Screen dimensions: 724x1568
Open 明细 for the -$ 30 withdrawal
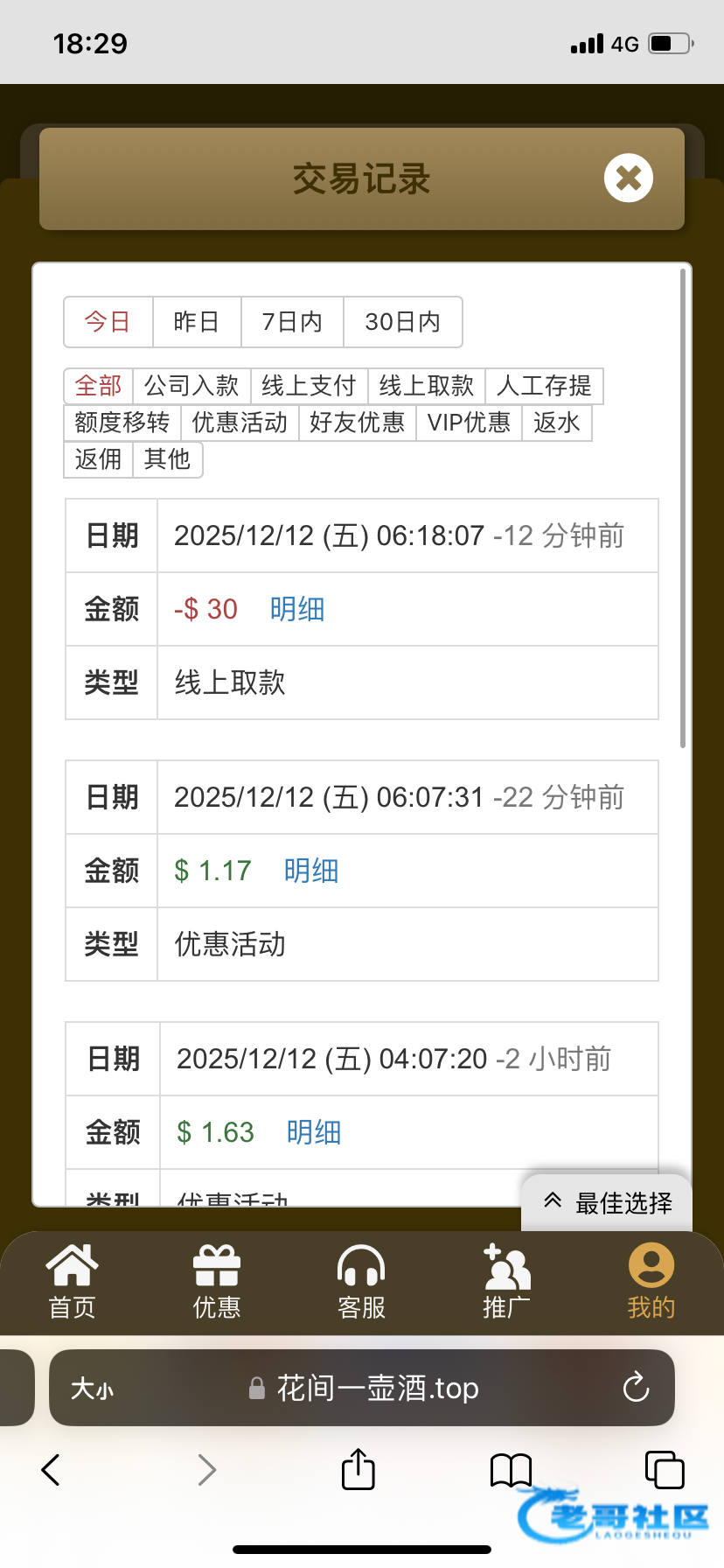[297, 609]
